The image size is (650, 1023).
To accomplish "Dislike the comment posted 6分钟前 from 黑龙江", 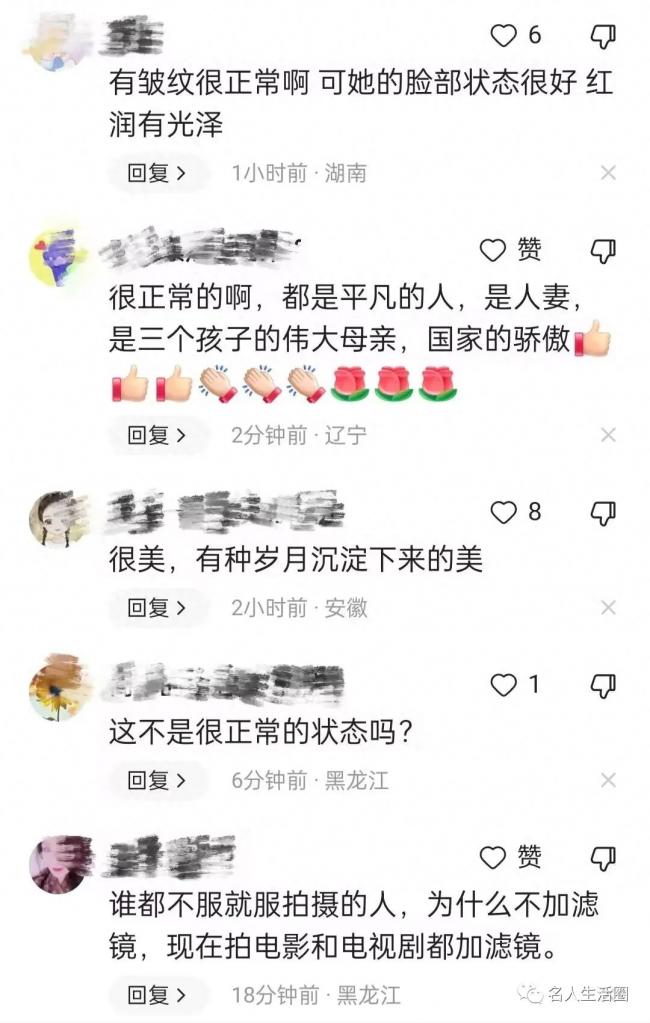I will pos(603,685).
